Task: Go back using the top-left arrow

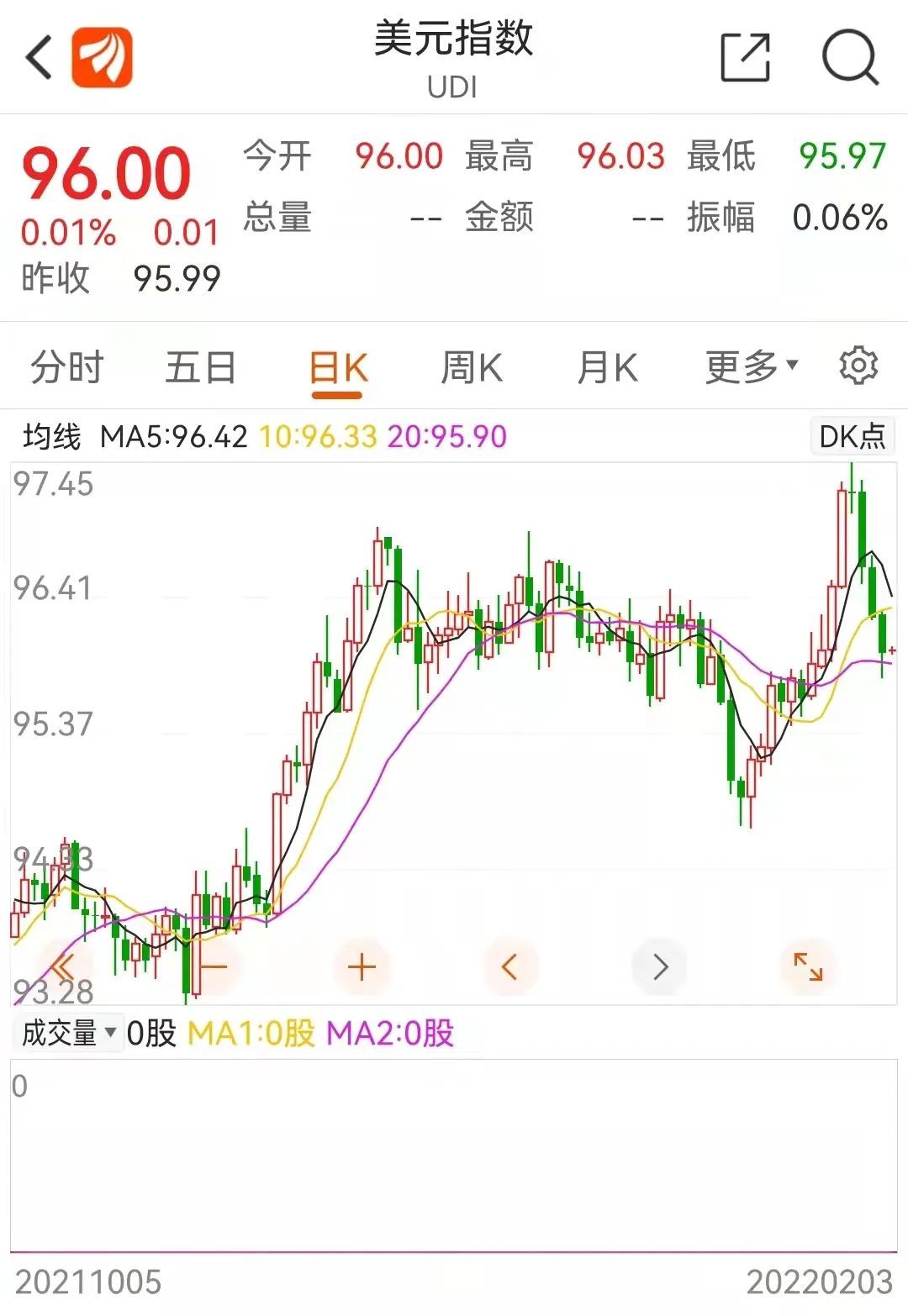Action: (39, 57)
